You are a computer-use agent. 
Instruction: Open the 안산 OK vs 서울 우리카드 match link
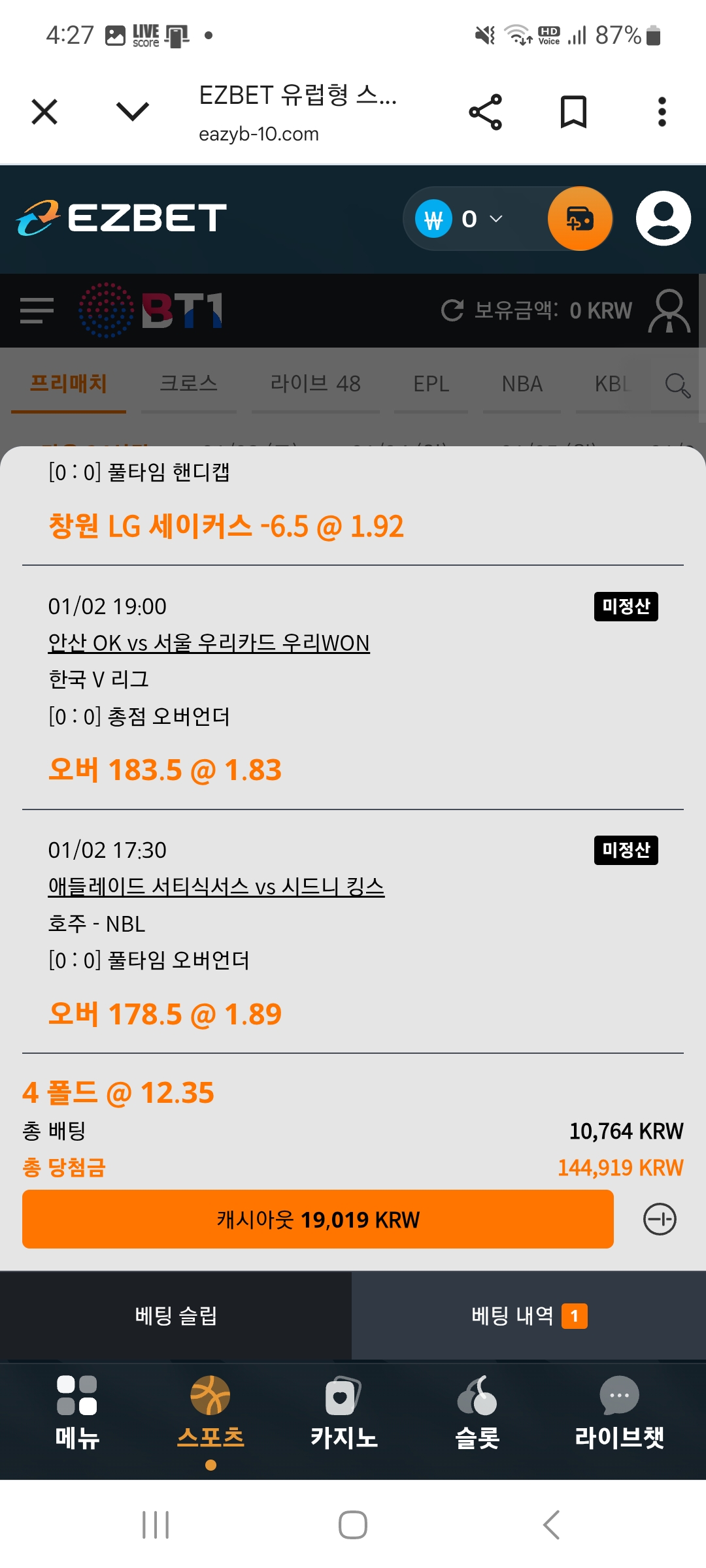pos(209,643)
